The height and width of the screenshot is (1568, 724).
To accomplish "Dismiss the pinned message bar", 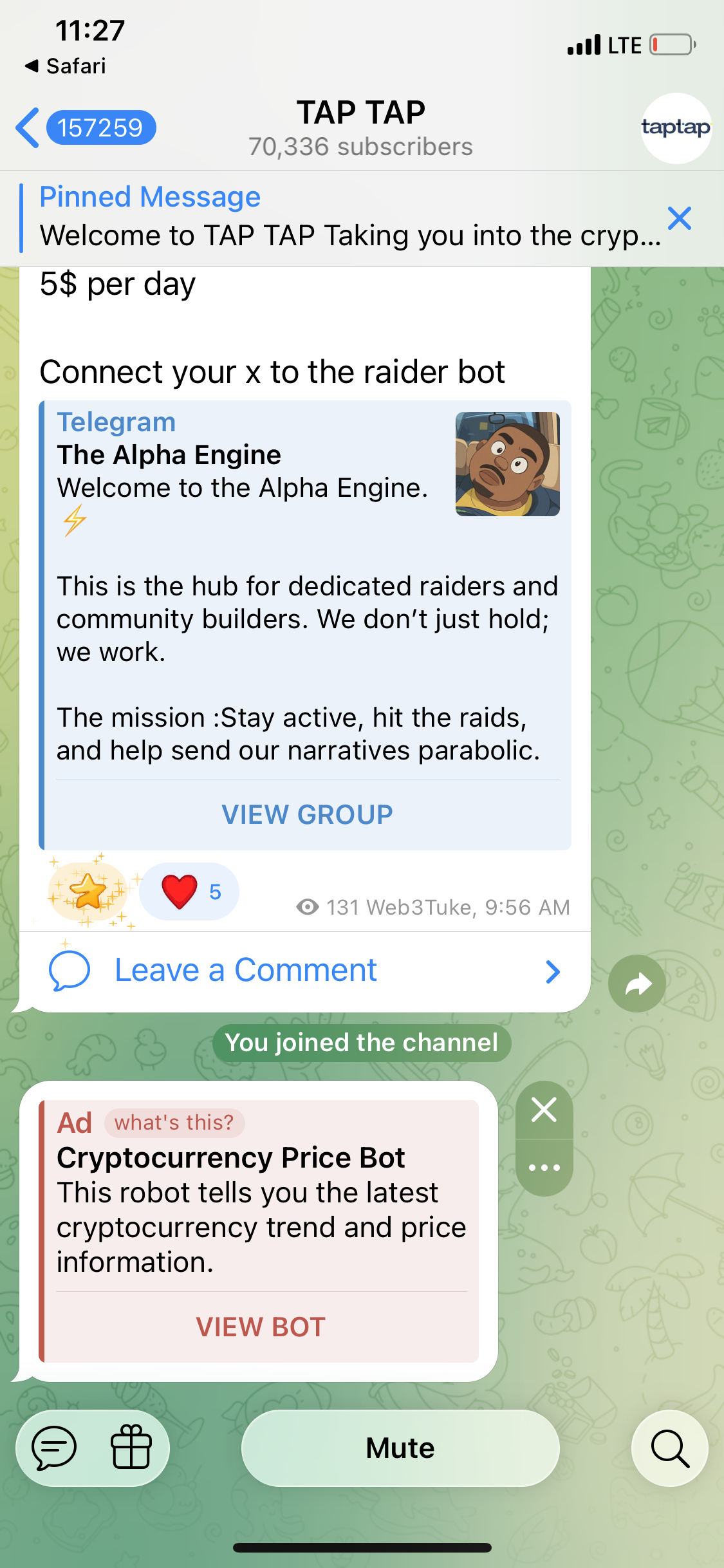I will pos(680,219).
